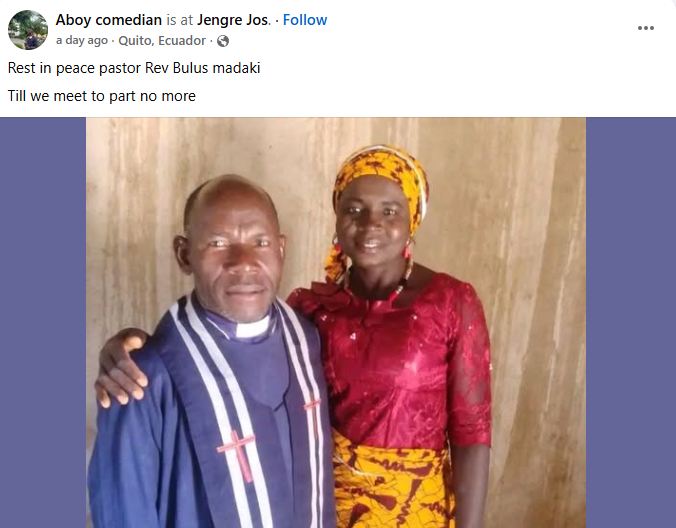Open Aboy comedian's profile picture
The width and height of the screenshot is (676, 528).
click(x=28, y=30)
